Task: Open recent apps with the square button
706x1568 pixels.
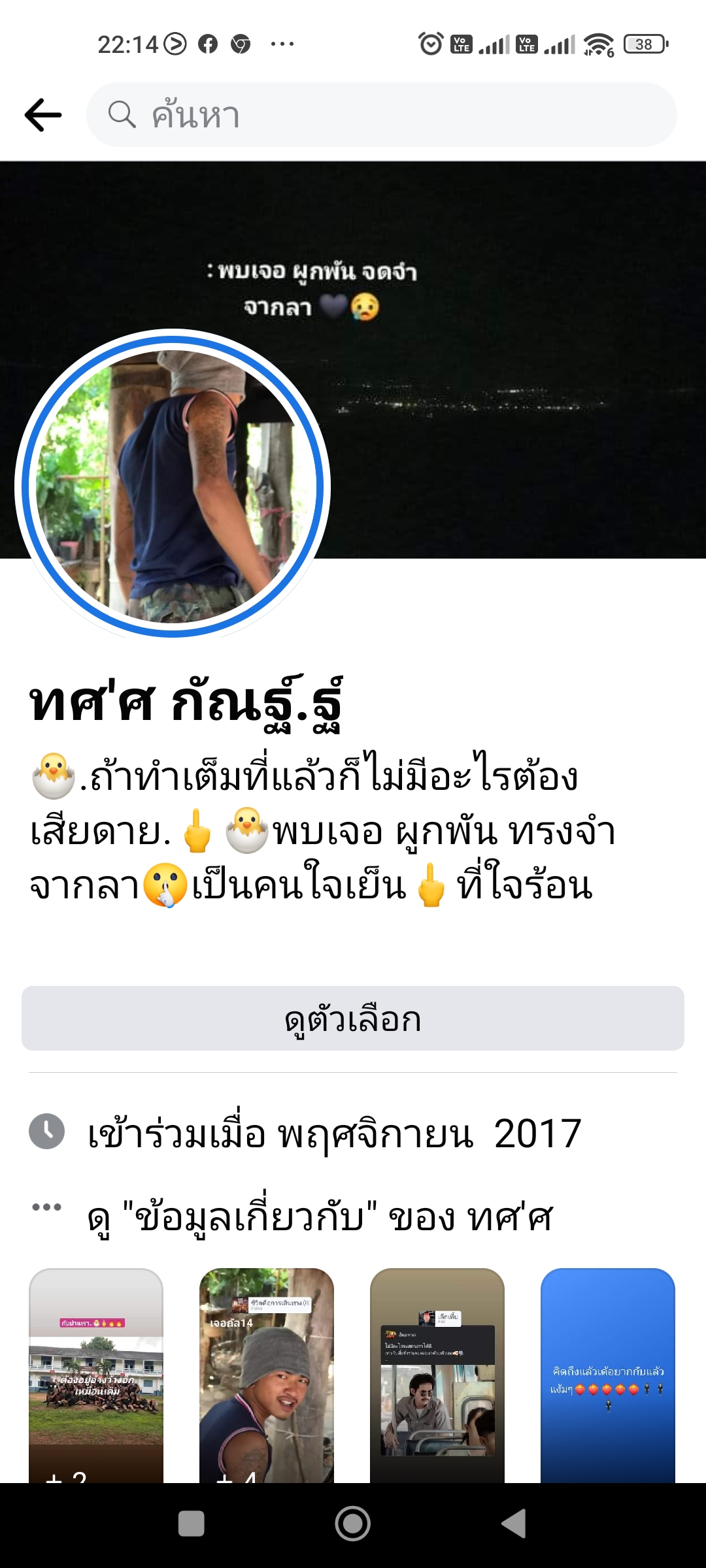Action: click(x=192, y=1524)
